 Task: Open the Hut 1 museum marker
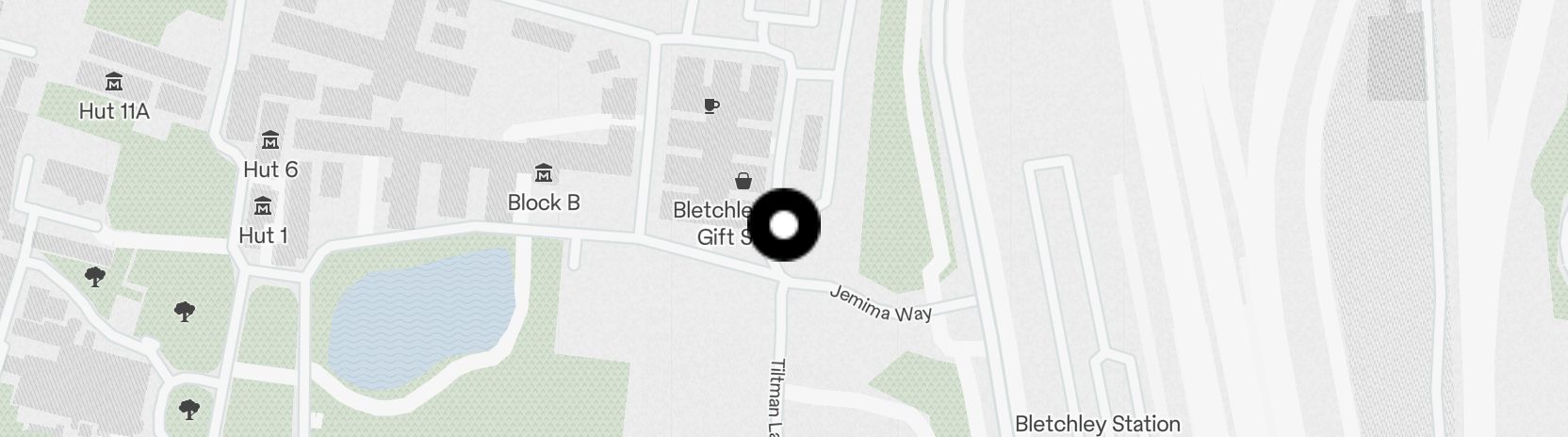[263, 206]
